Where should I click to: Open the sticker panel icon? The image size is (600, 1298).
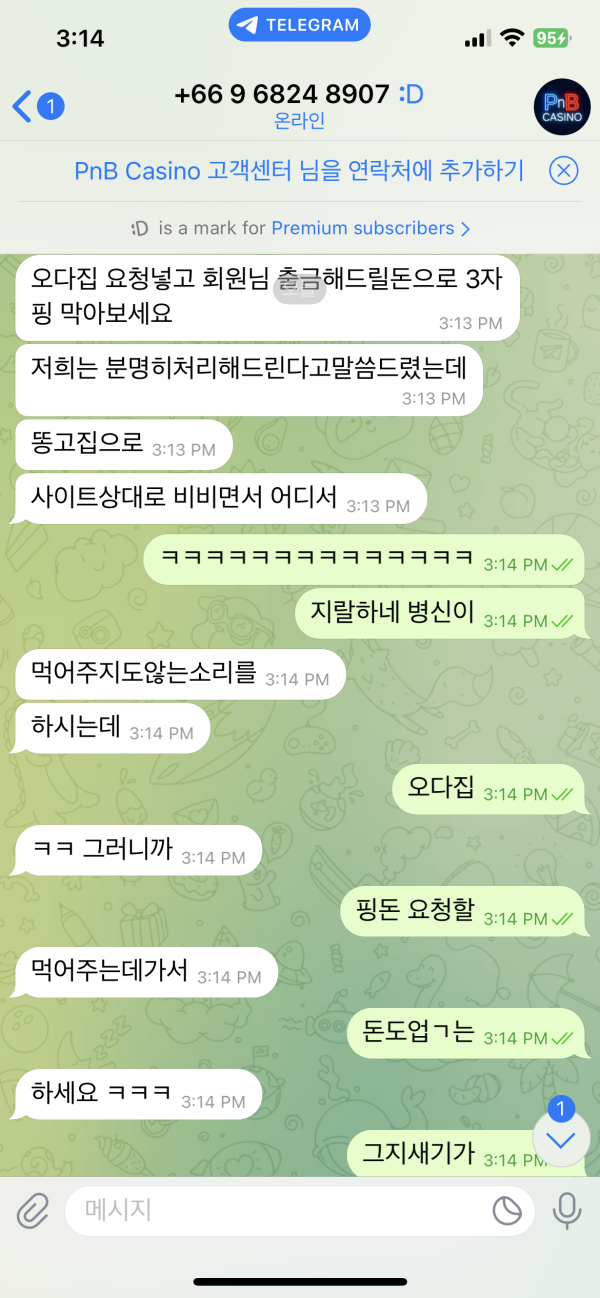[x=508, y=1211]
